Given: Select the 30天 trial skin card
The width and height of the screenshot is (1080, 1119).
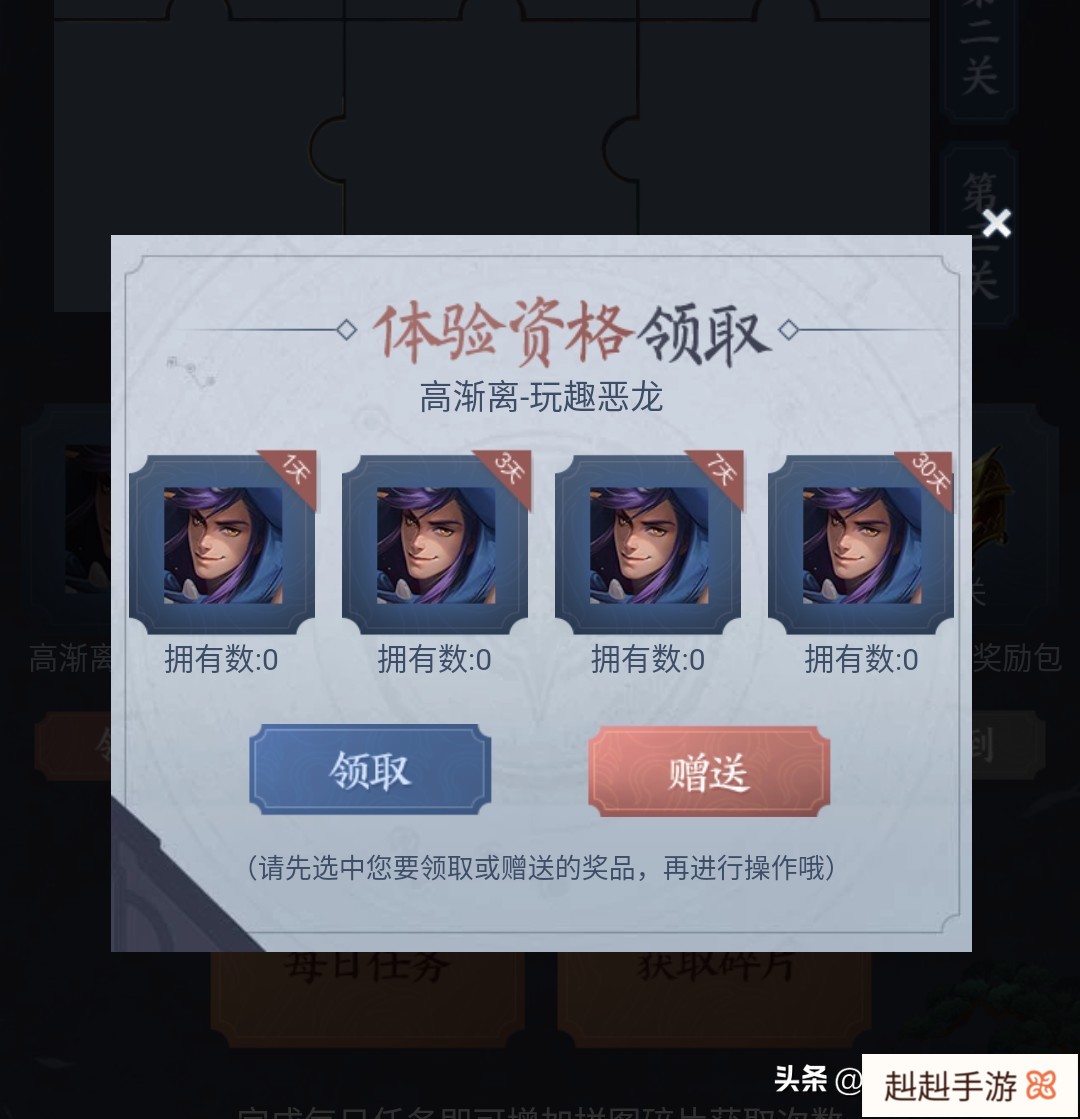Looking at the screenshot, I should [861, 545].
